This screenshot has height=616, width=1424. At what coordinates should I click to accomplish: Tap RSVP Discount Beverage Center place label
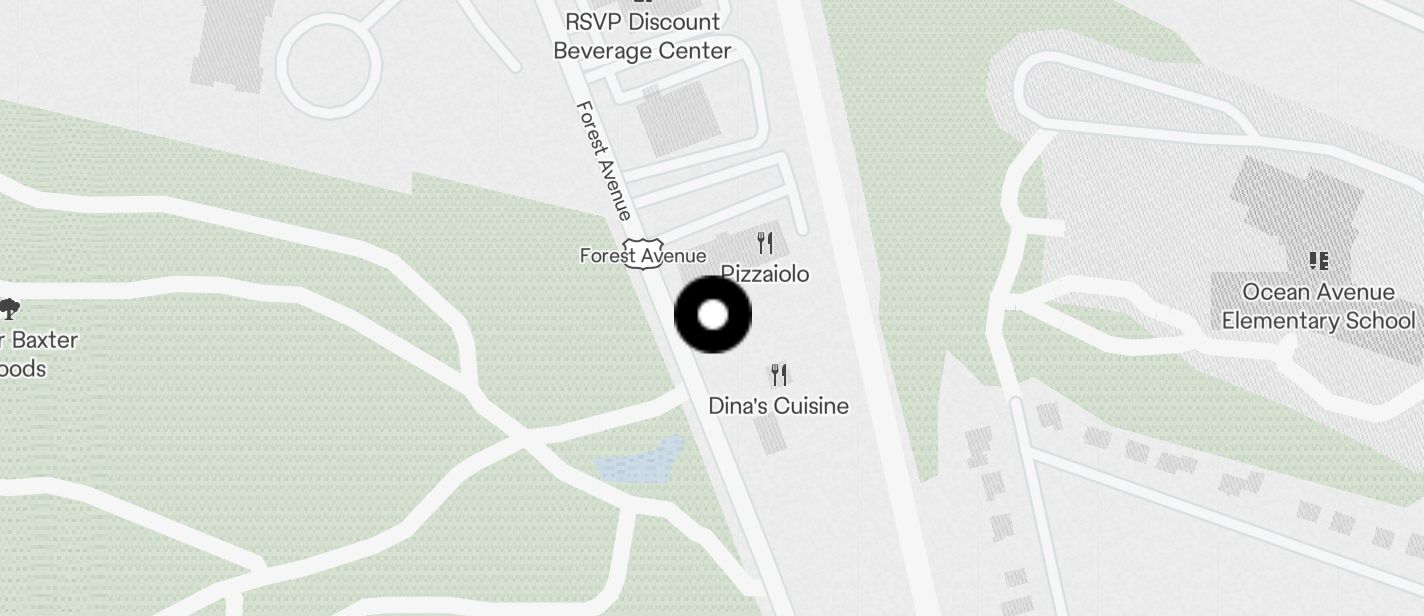pos(643,36)
